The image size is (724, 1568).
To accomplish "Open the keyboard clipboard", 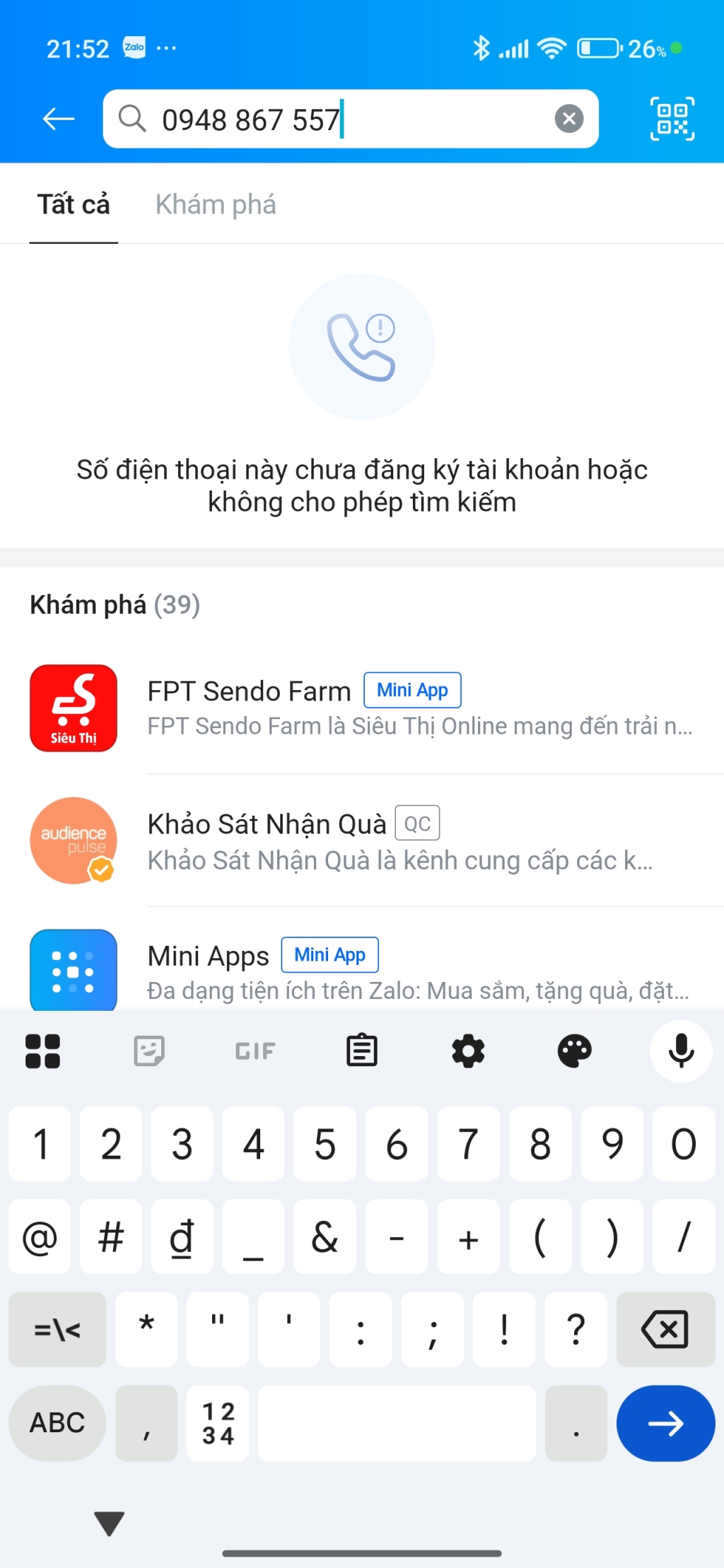I will click(x=361, y=1051).
